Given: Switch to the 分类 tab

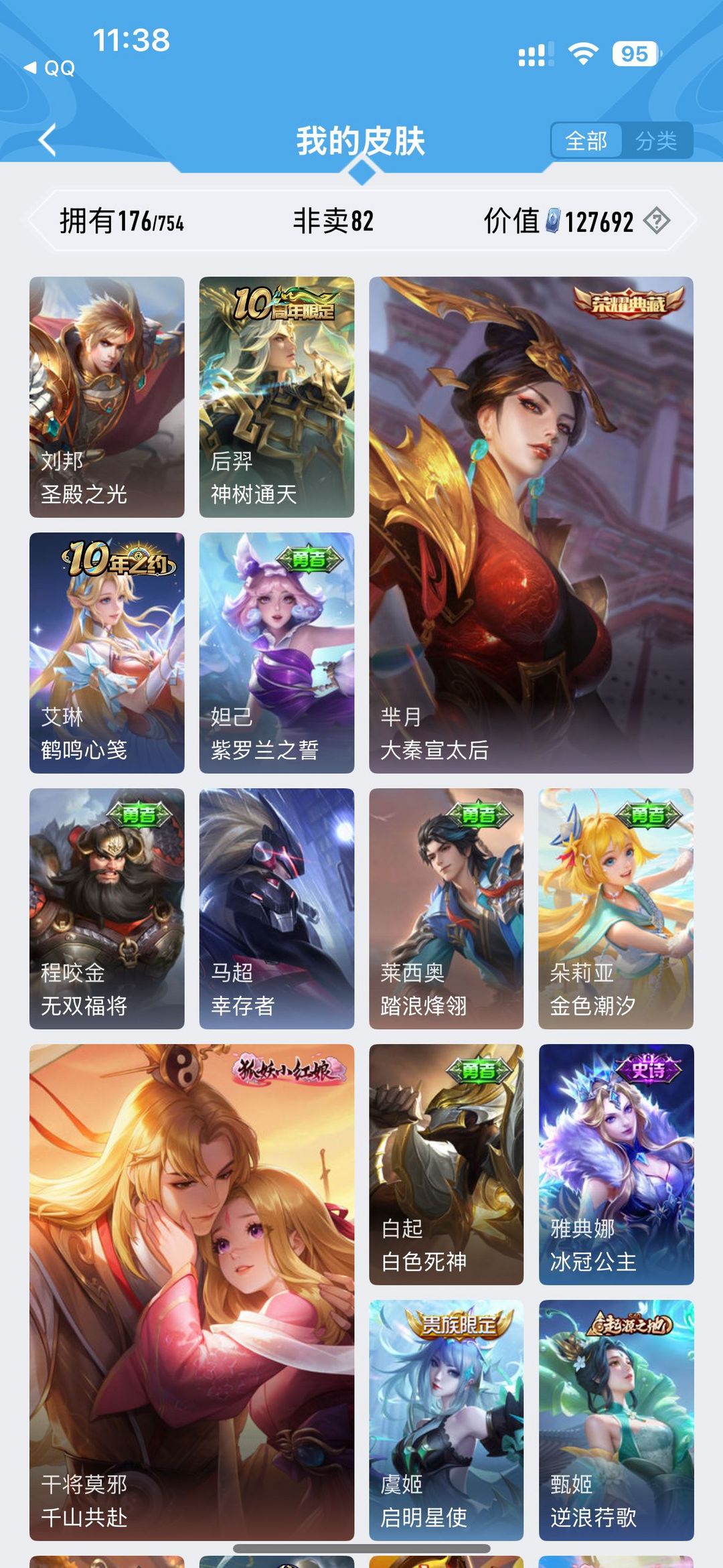Looking at the screenshot, I should pyautogui.click(x=656, y=141).
